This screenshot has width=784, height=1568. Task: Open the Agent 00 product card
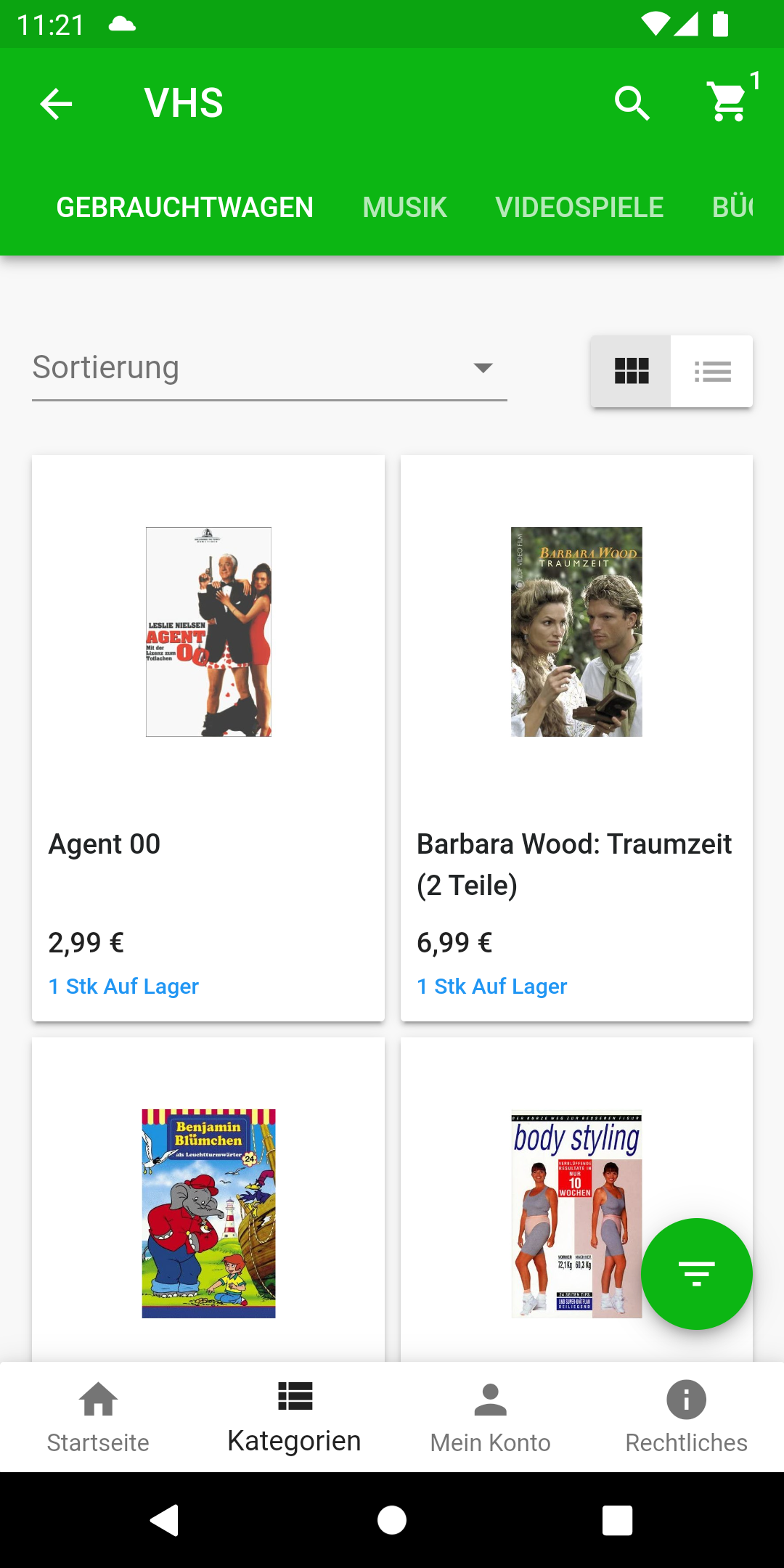pos(208,737)
